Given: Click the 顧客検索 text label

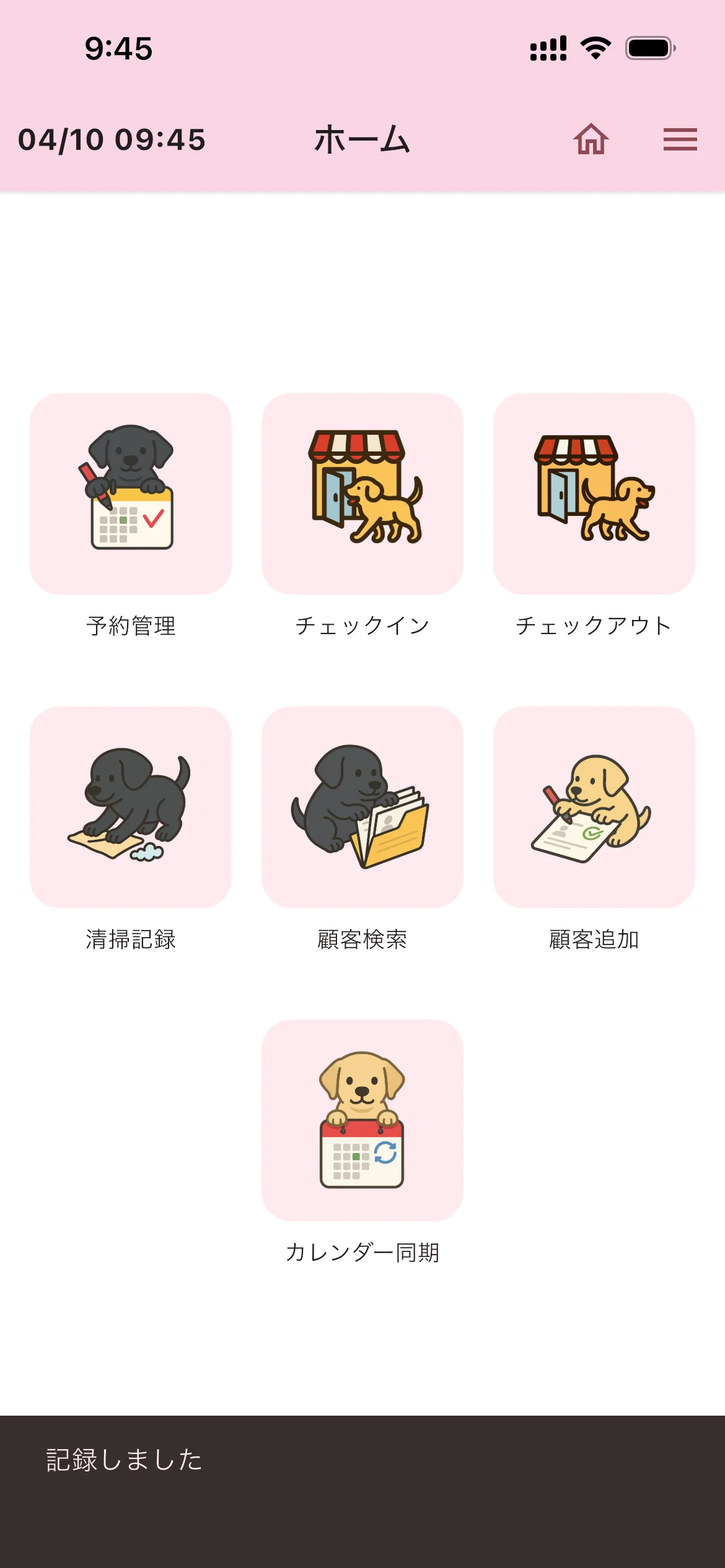Looking at the screenshot, I should 362,940.
